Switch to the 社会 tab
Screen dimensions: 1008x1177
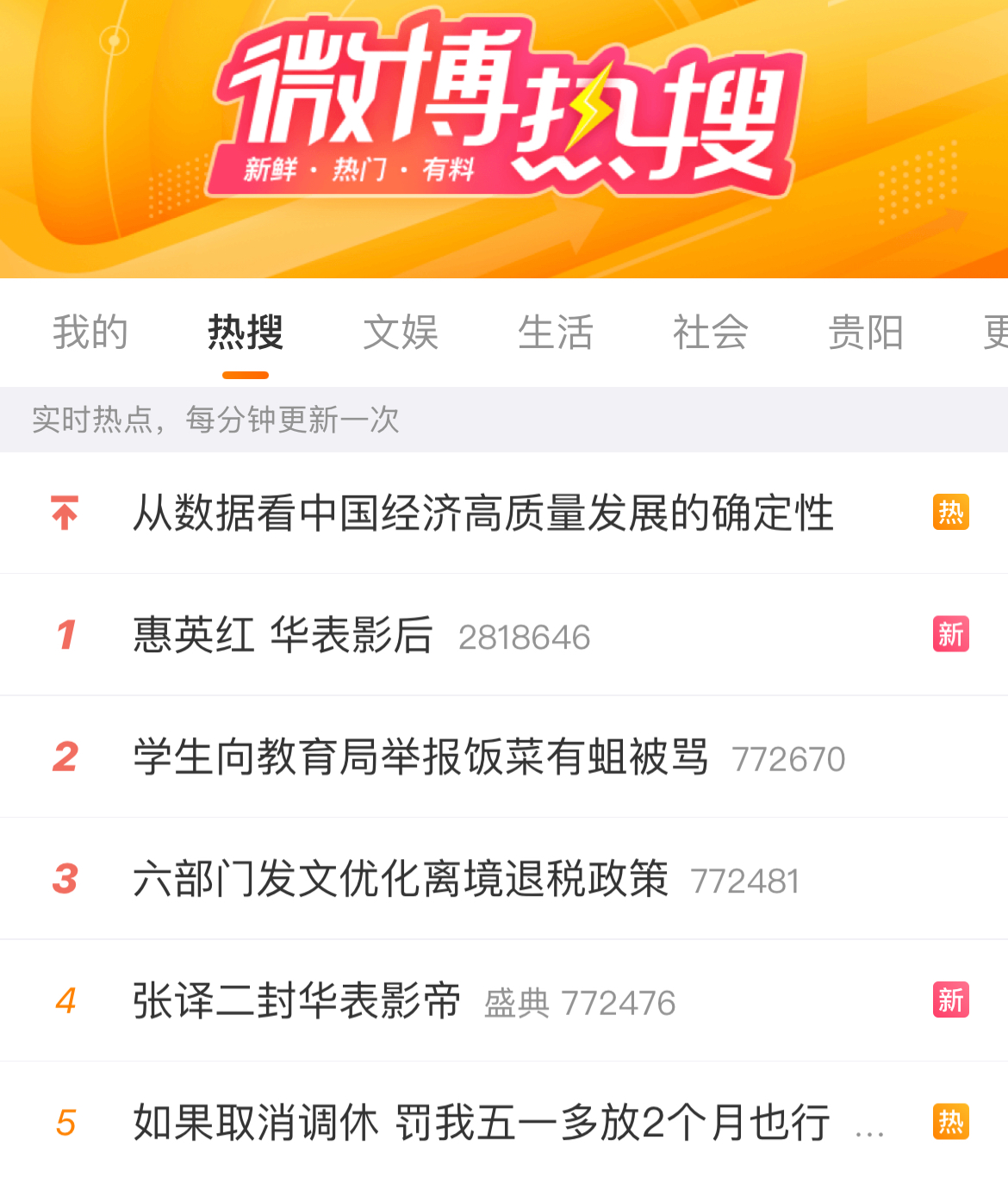(711, 333)
